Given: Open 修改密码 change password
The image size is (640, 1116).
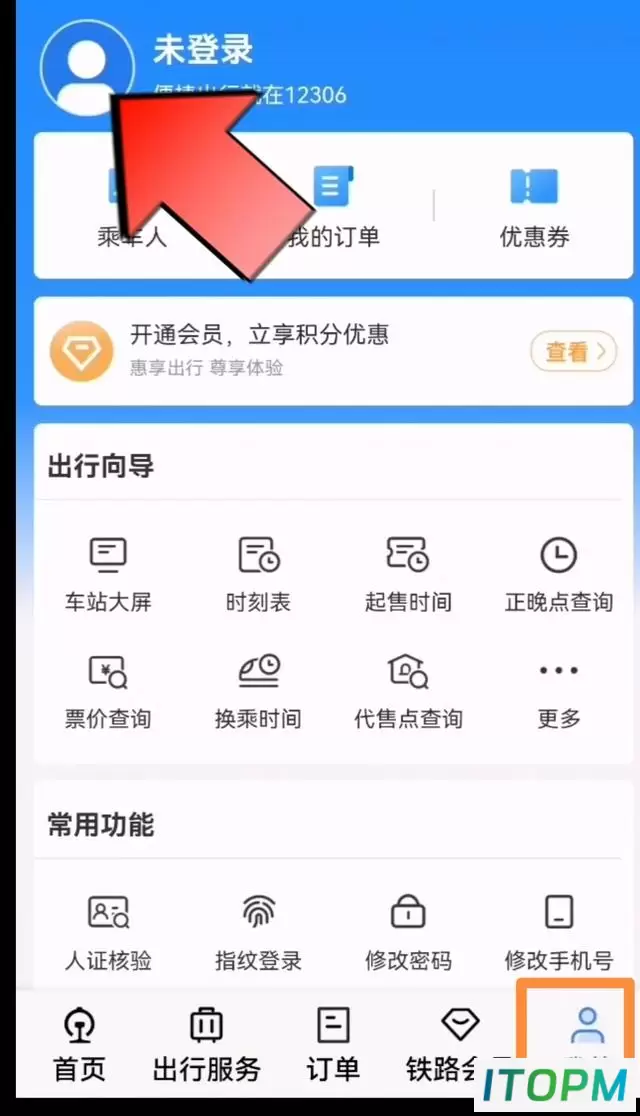Looking at the screenshot, I should point(408,933).
